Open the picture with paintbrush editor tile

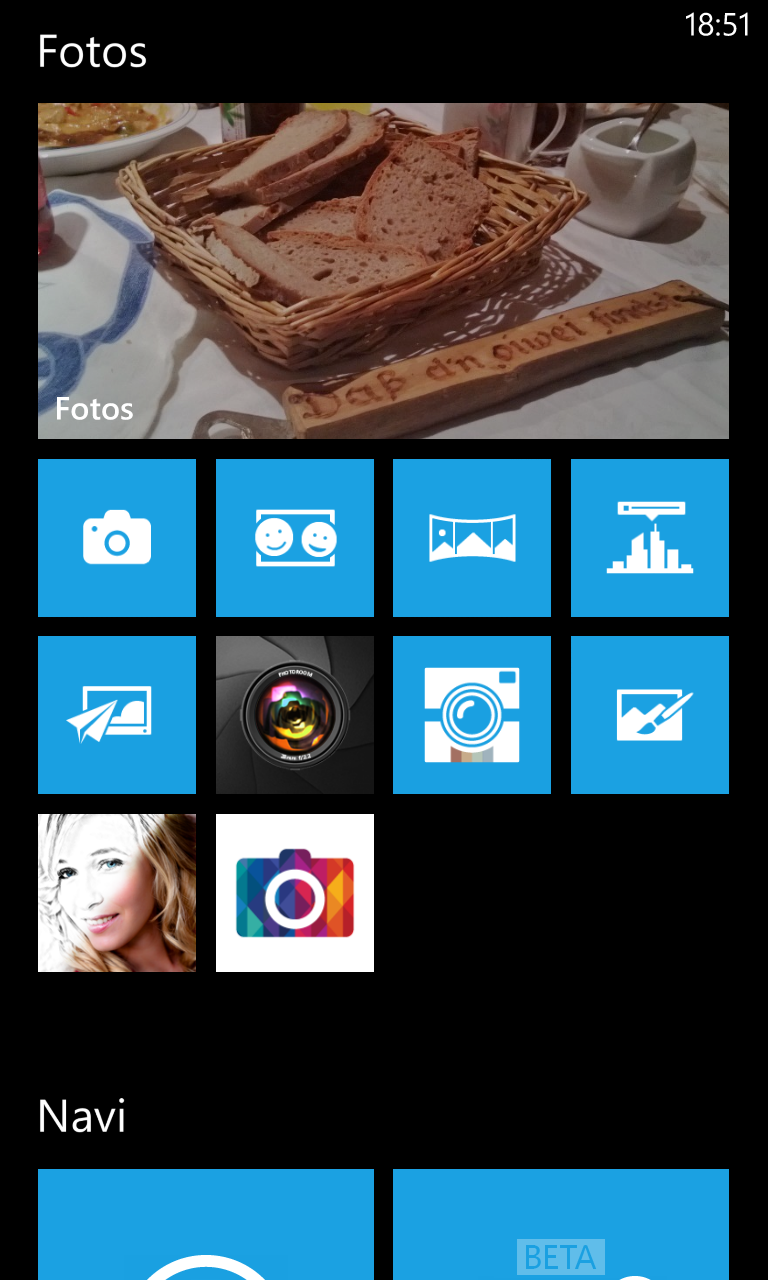pyautogui.click(x=650, y=715)
